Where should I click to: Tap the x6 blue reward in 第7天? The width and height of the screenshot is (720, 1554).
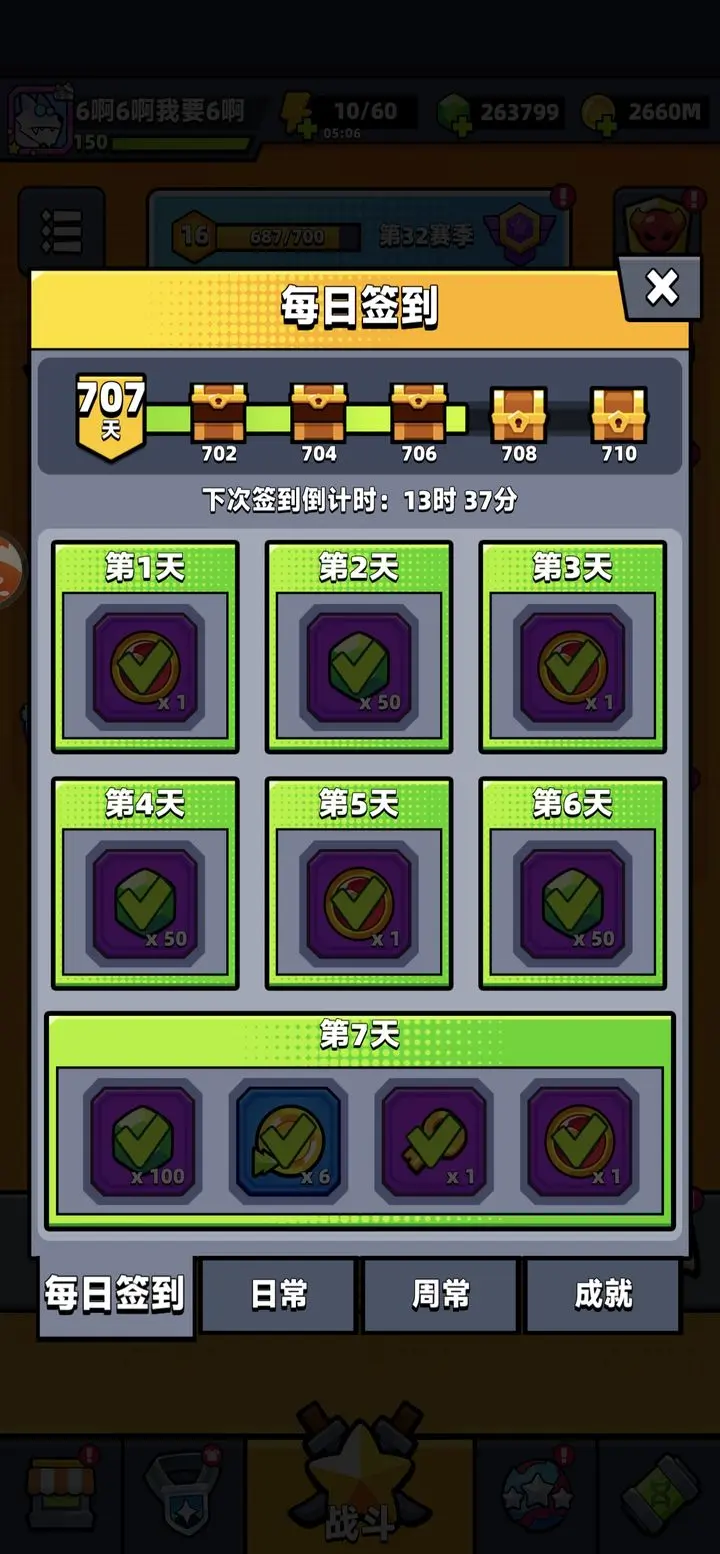tap(288, 1141)
